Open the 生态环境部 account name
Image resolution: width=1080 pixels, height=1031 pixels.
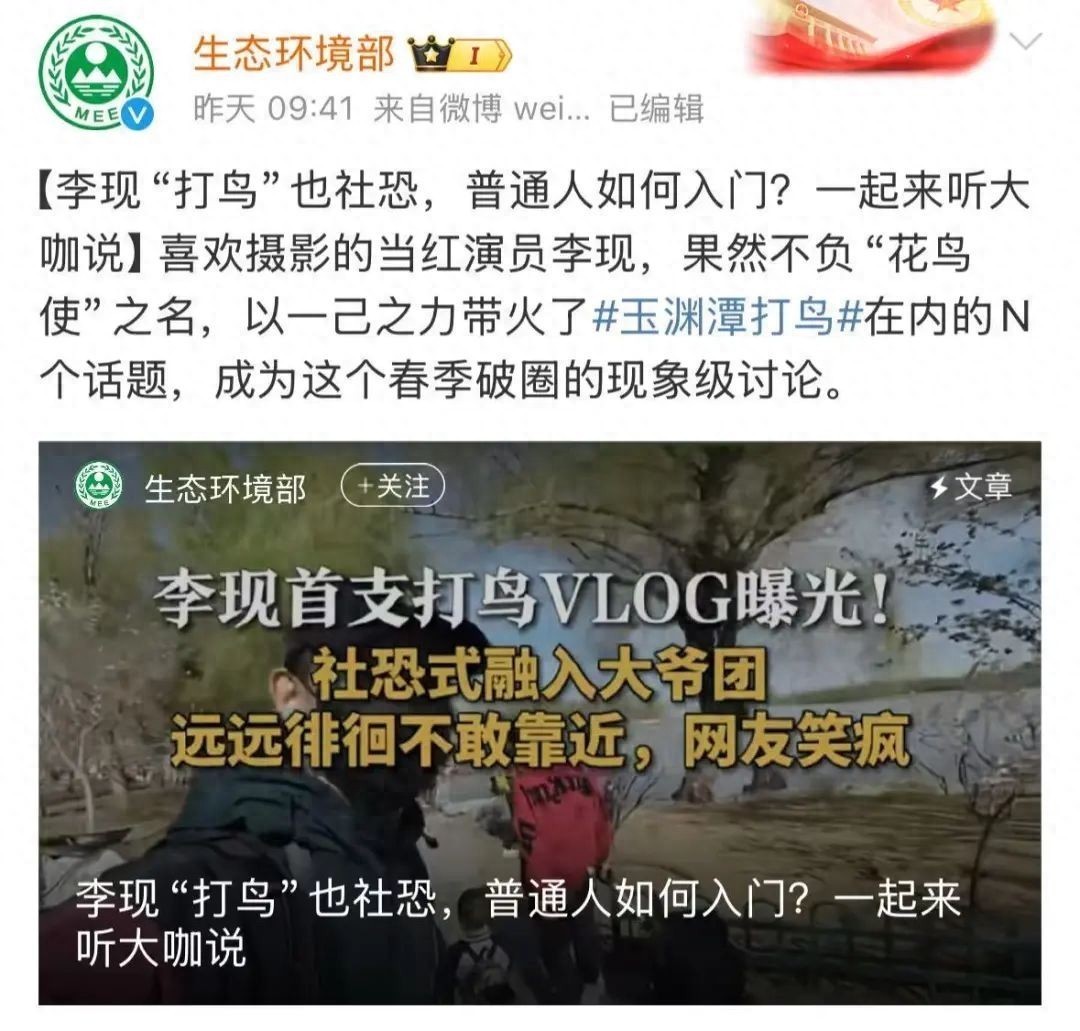pyautogui.click(x=294, y=53)
